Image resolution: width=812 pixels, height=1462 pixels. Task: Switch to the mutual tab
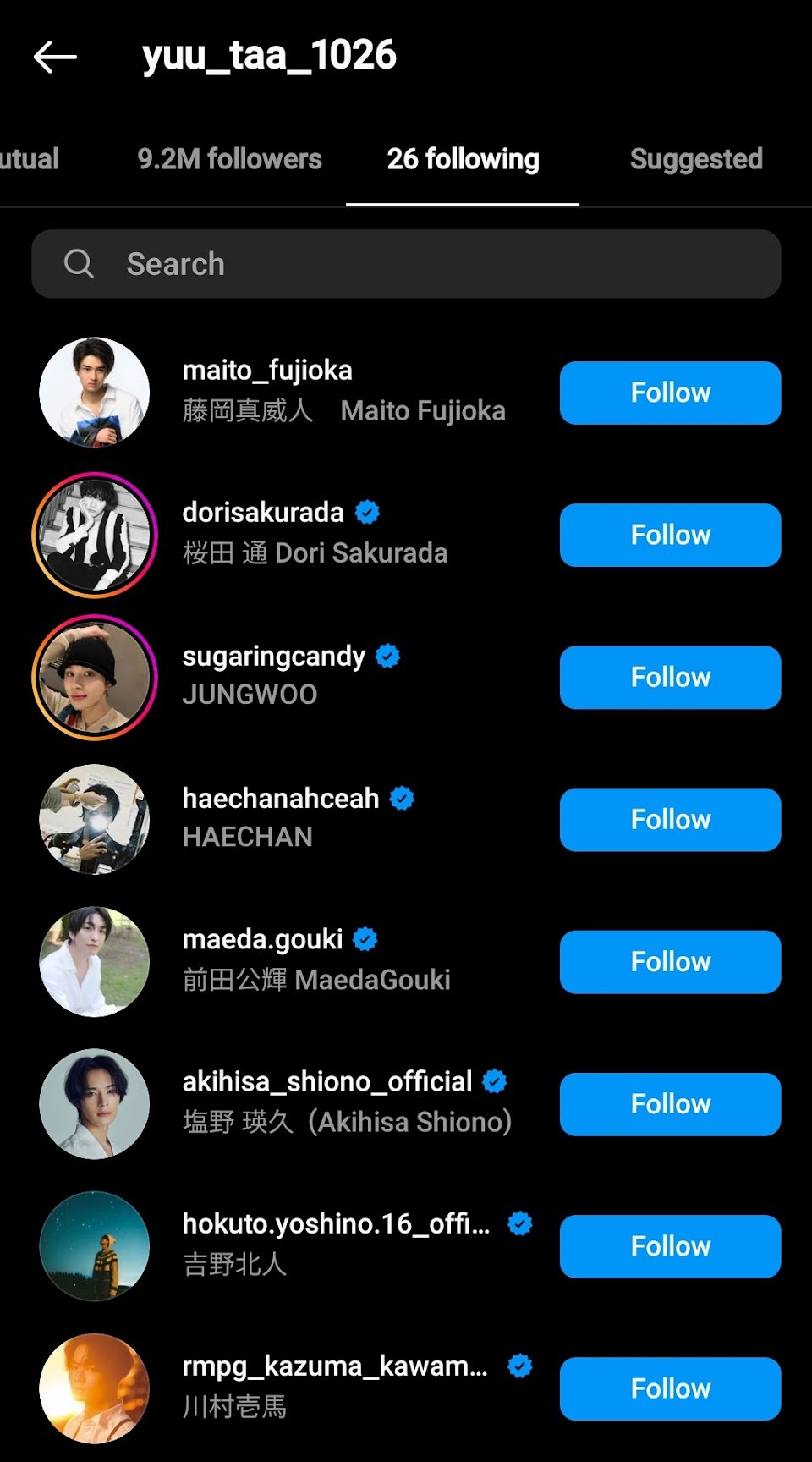click(x=30, y=159)
